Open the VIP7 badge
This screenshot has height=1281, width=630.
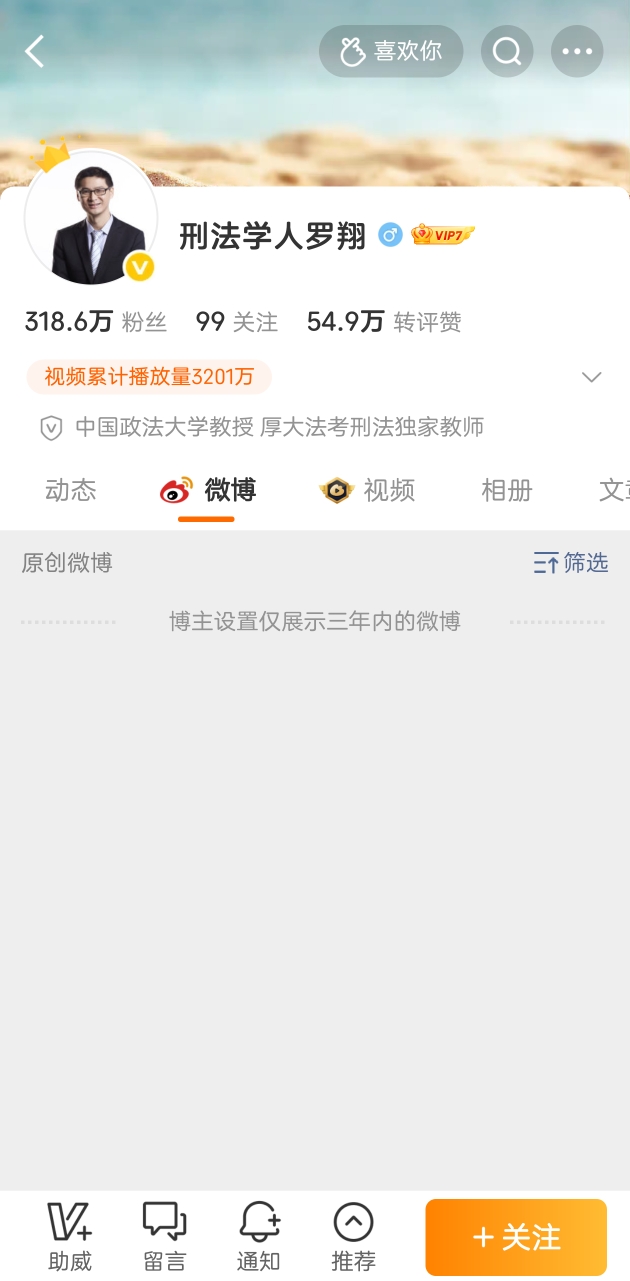[x=442, y=235]
